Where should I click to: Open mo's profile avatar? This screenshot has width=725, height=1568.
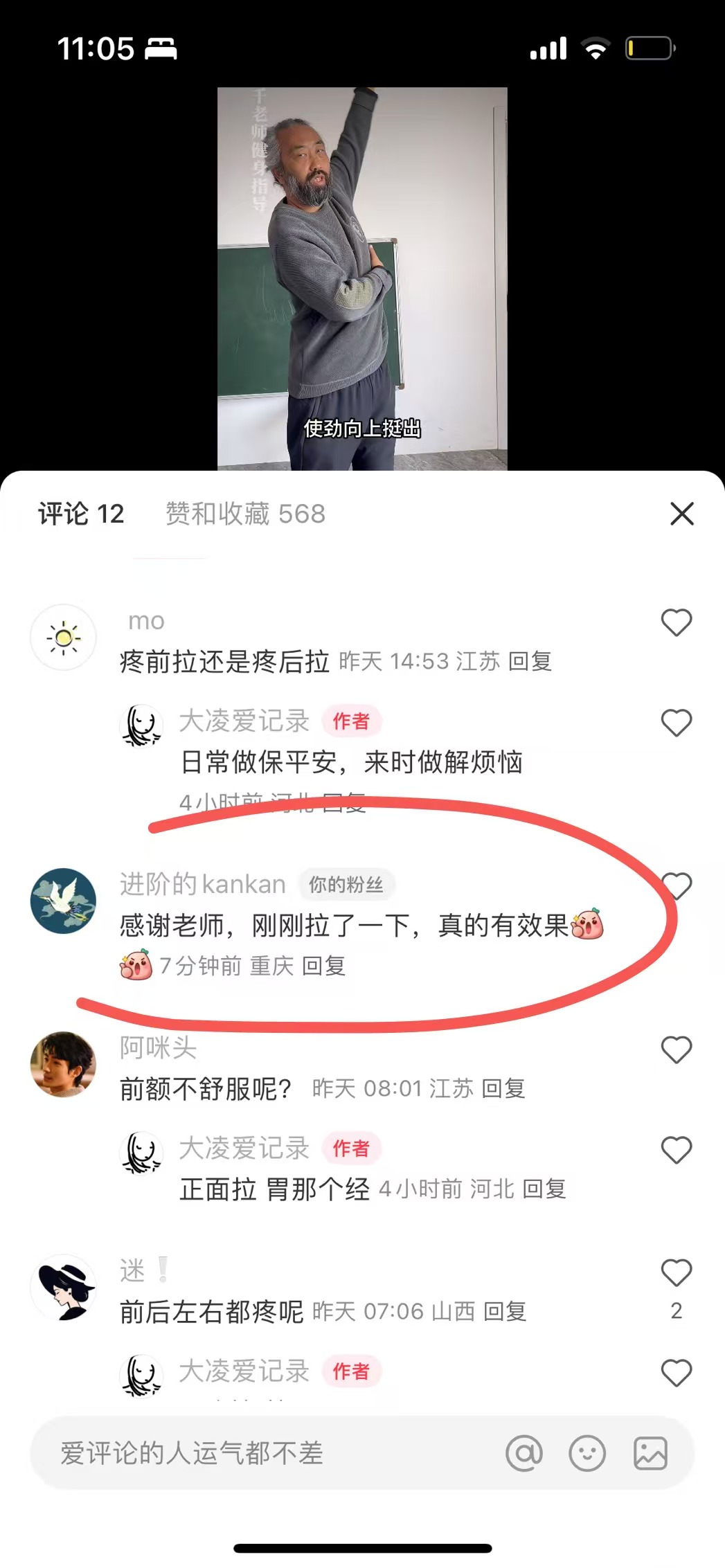point(63,637)
